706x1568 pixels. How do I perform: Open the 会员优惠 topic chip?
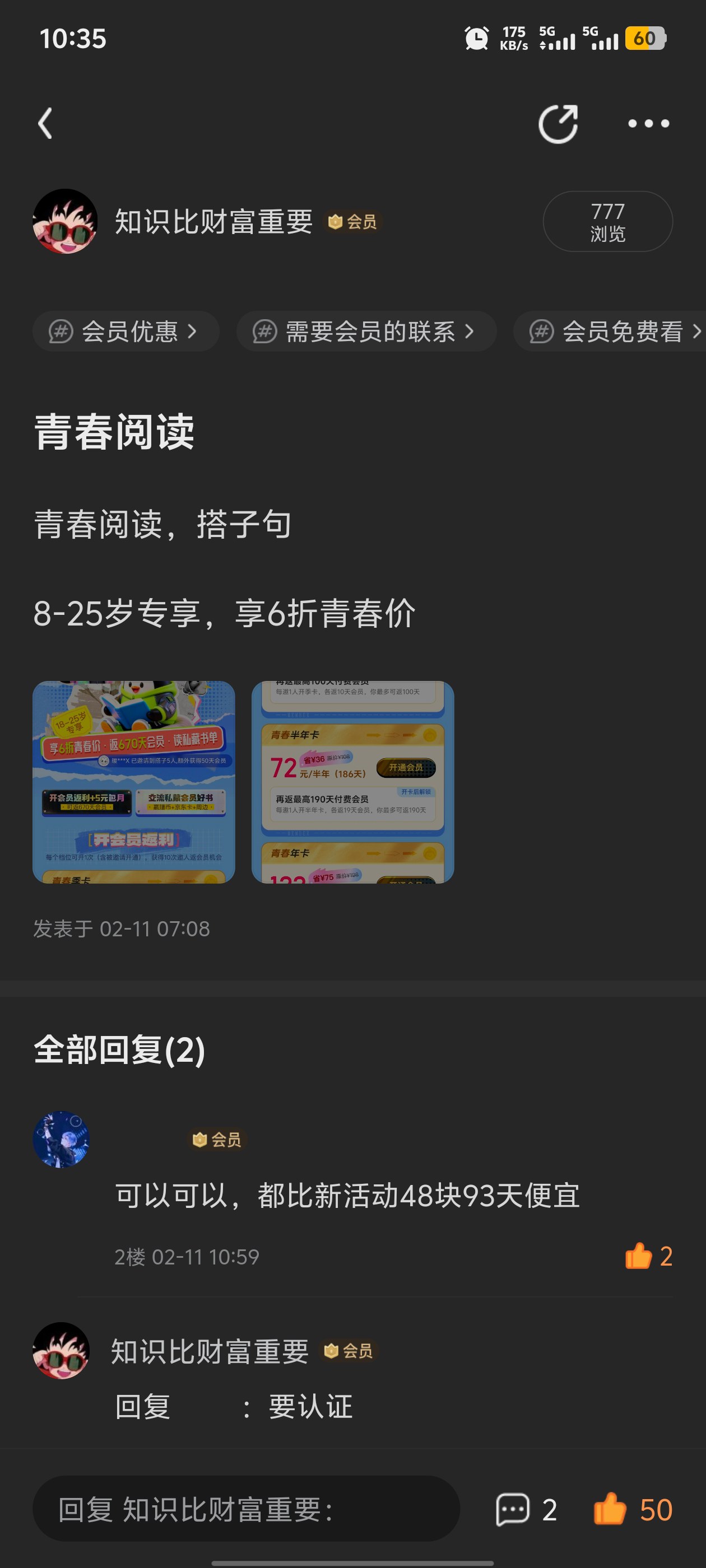point(126,332)
